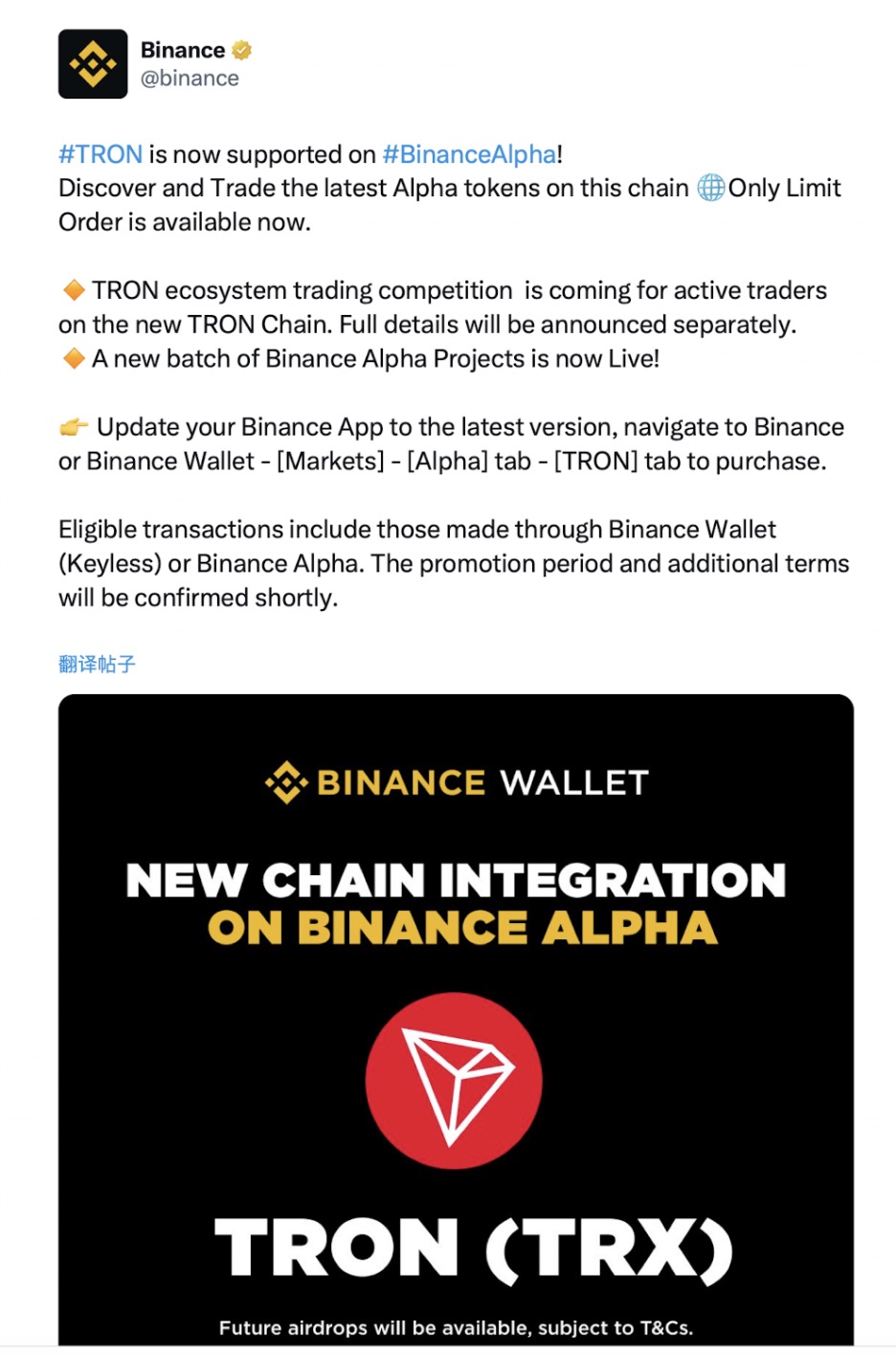Click the Binance profile avatar
The width and height of the screenshot is (896, 1354).
(x=92, y=65)
